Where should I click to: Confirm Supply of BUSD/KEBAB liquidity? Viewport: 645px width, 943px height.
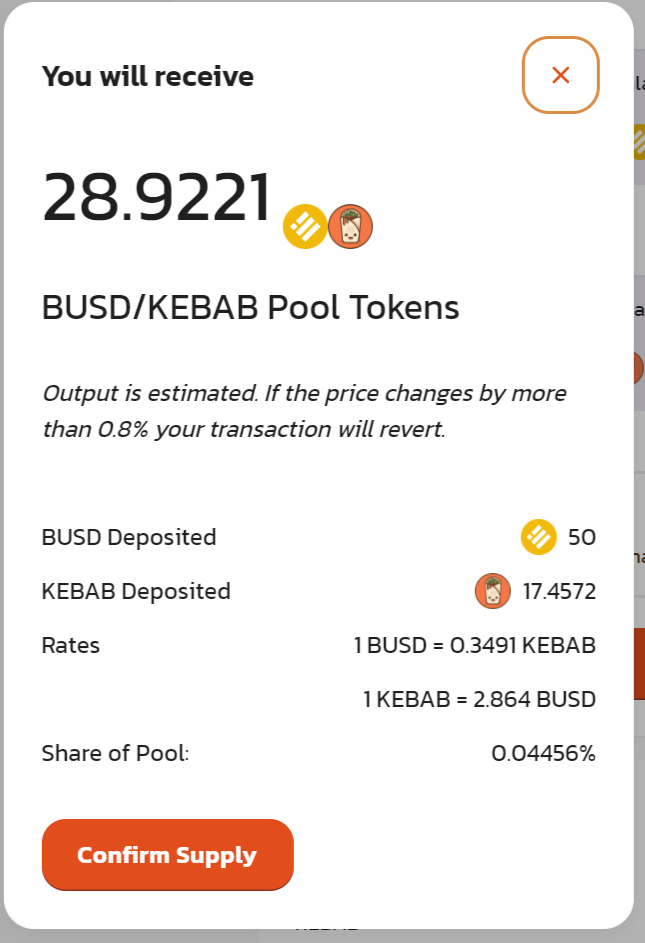pyautogui.click(x=167, y=855)
